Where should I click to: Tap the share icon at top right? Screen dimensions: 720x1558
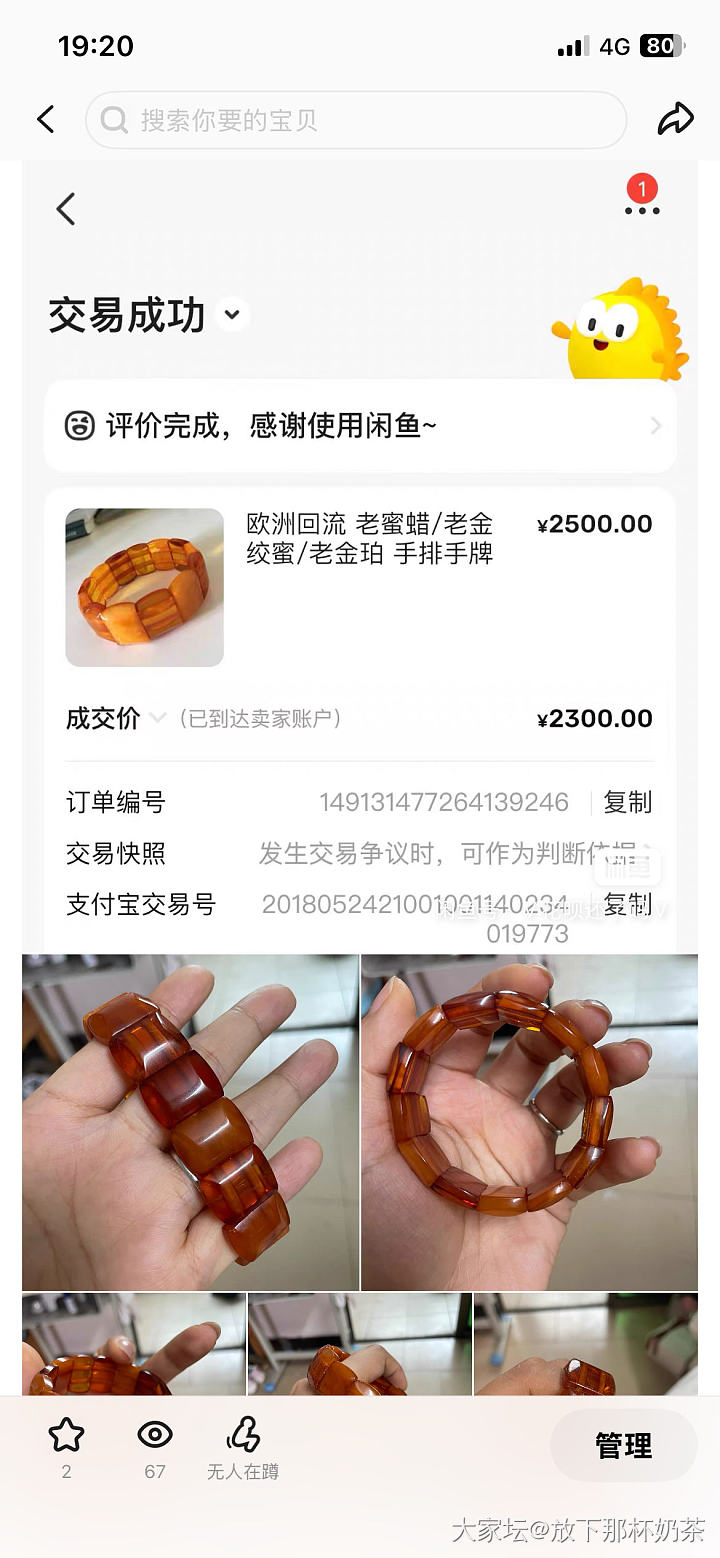coord(676,118)
